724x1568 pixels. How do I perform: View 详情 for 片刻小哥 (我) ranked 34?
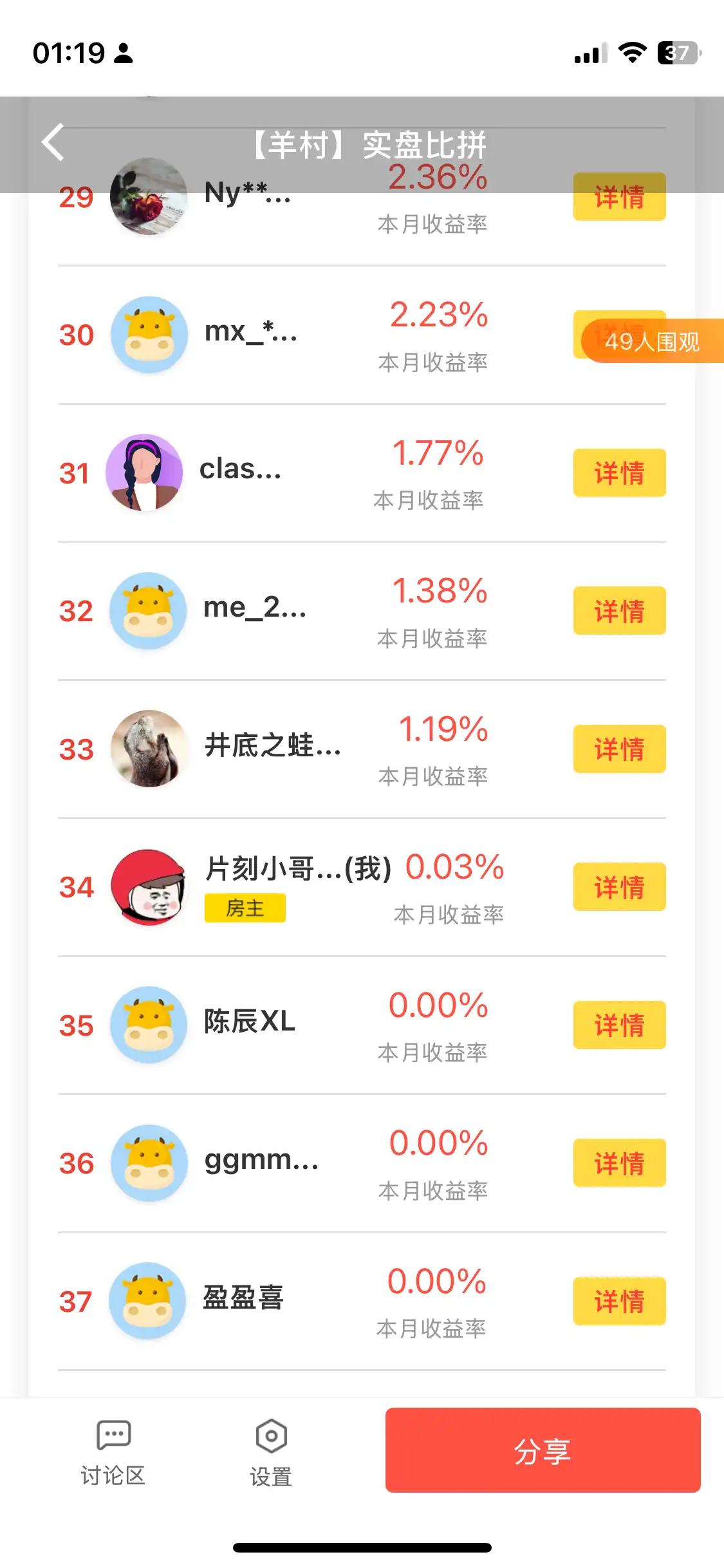[619, 887]
